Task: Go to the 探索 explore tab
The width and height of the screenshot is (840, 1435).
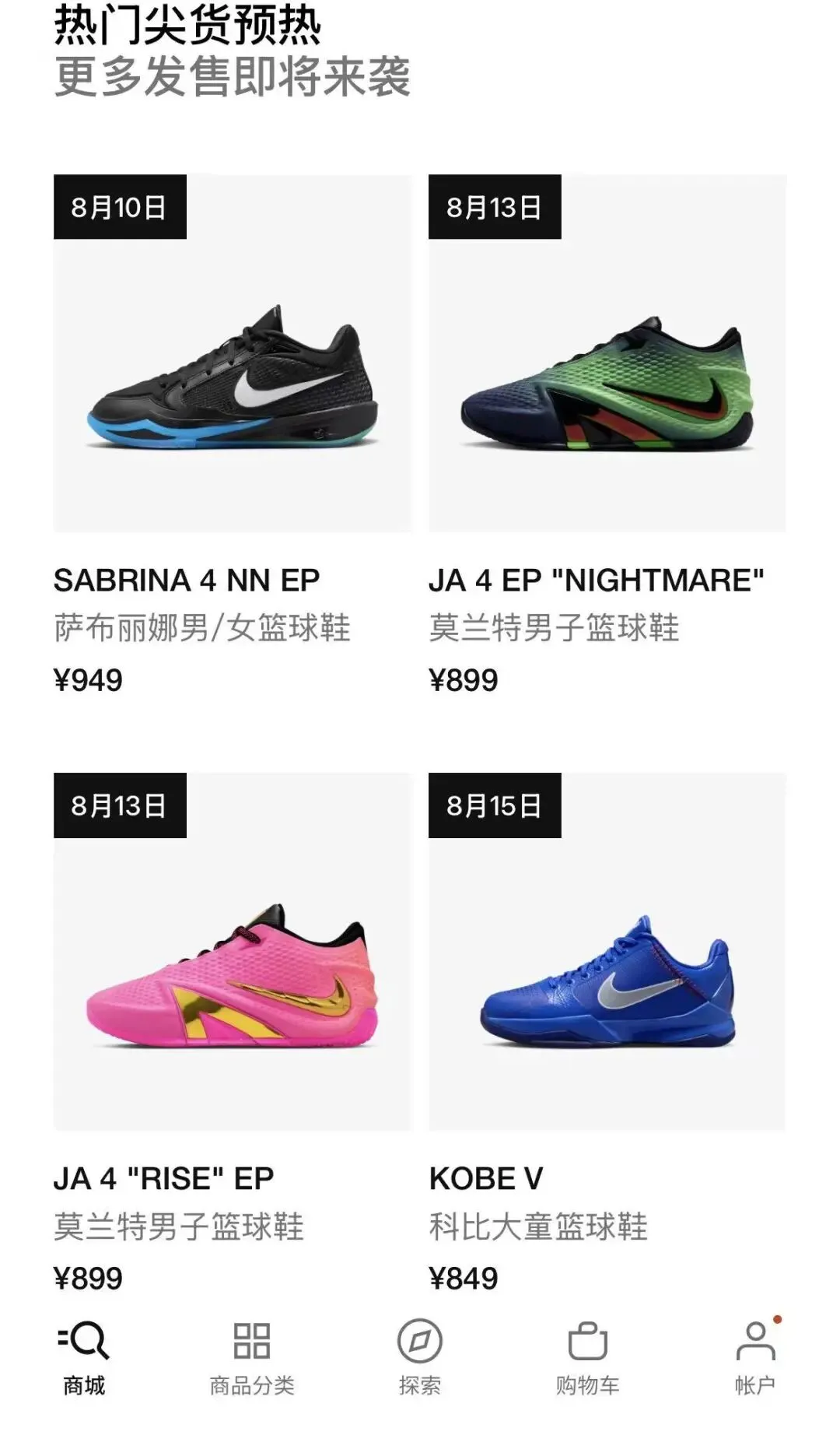Action: coord(420,1358)
